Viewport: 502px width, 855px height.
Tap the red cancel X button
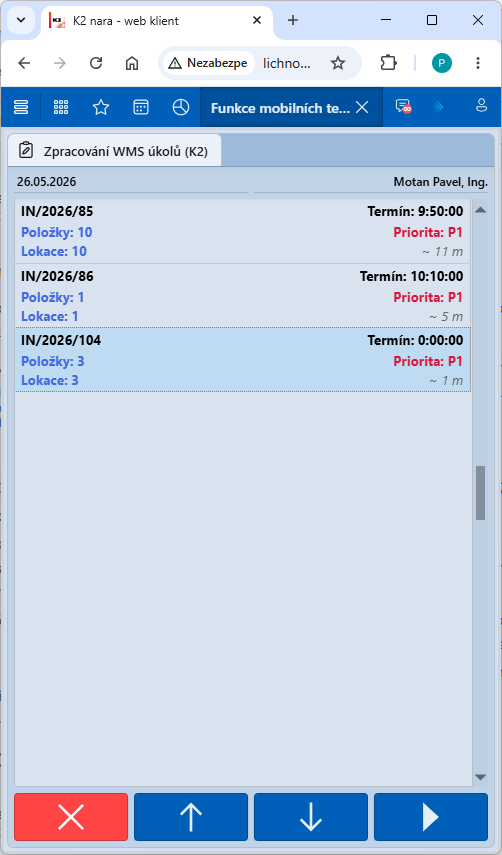click(71, 817)
